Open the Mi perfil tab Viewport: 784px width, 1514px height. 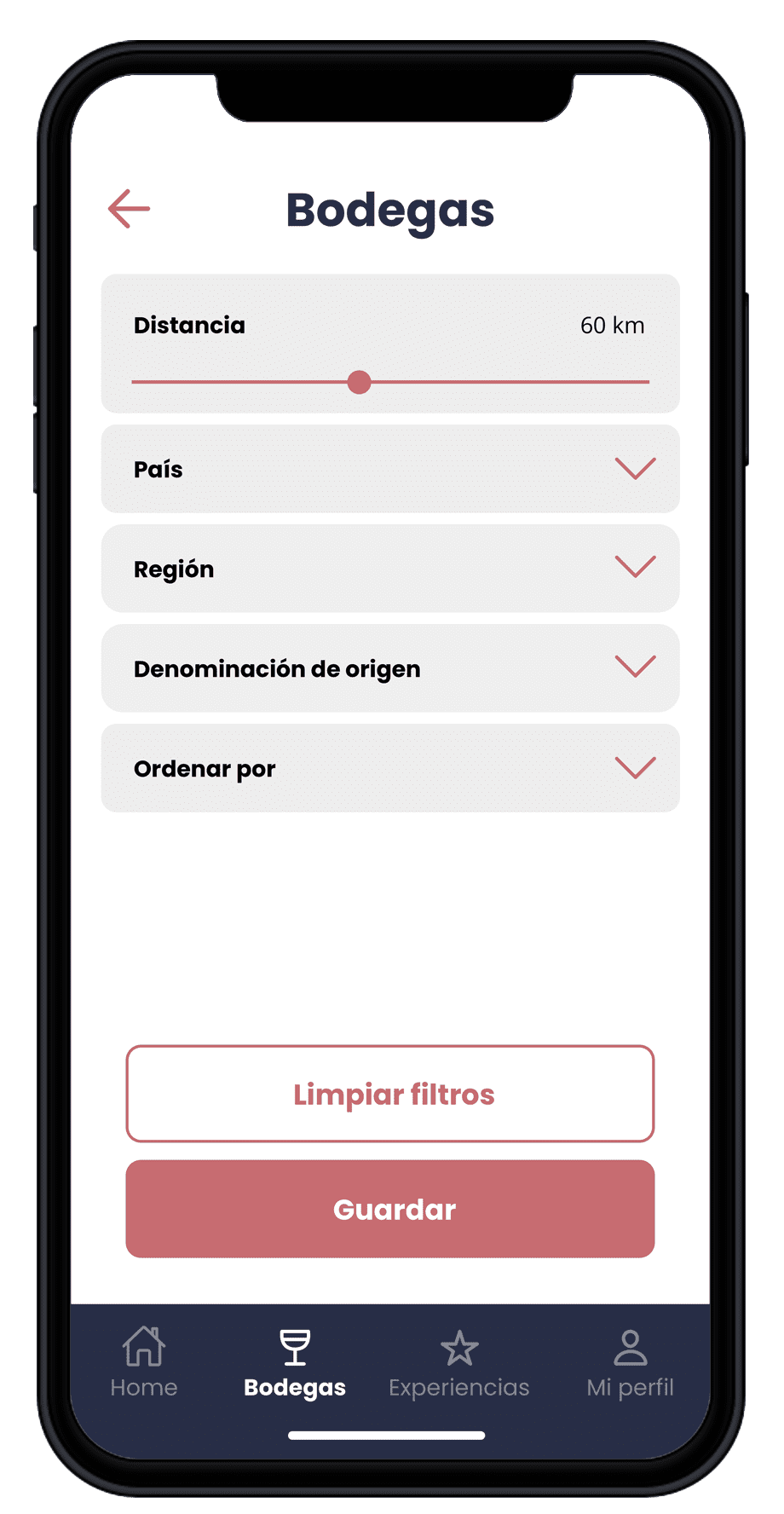pyautogui.click(x=630, y=1363)
